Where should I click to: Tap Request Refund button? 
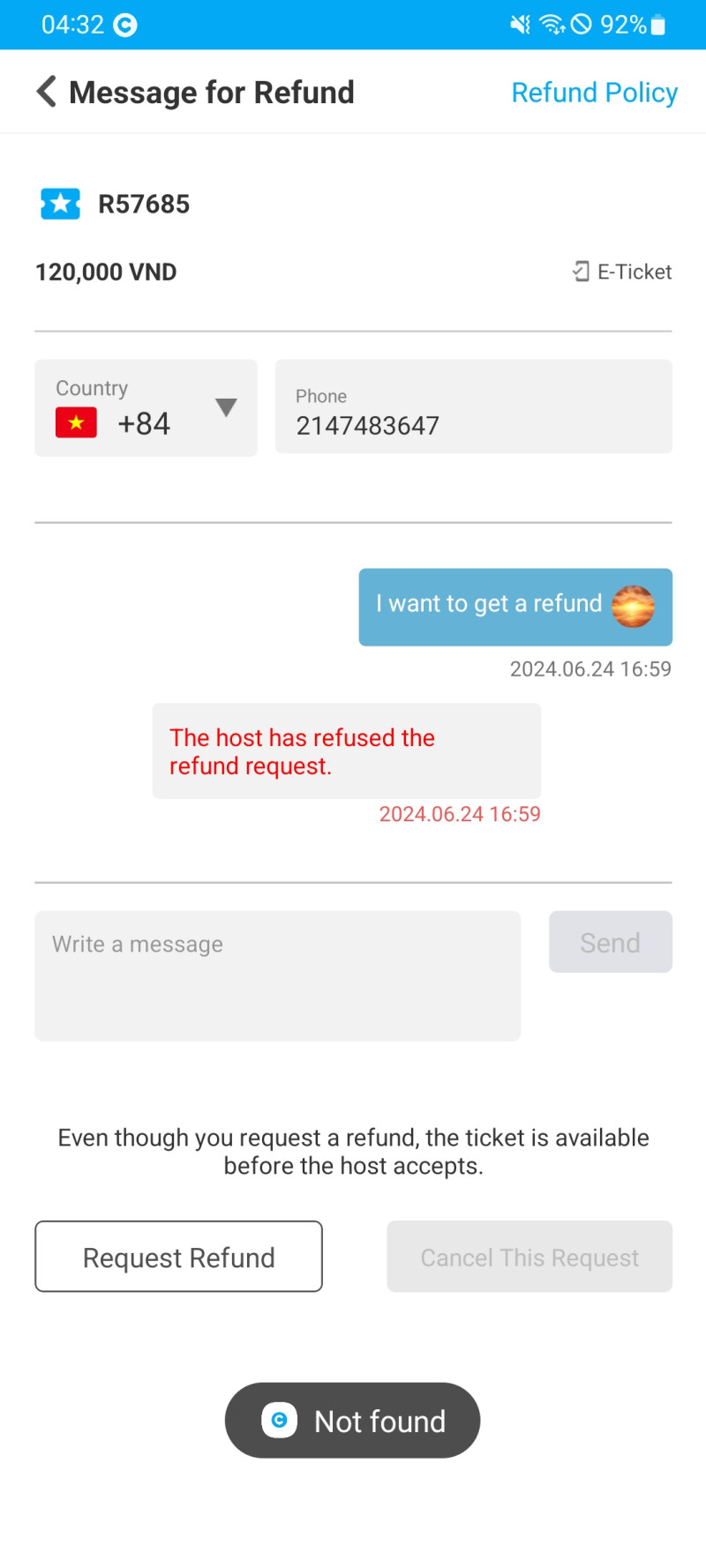(178, 1257)
